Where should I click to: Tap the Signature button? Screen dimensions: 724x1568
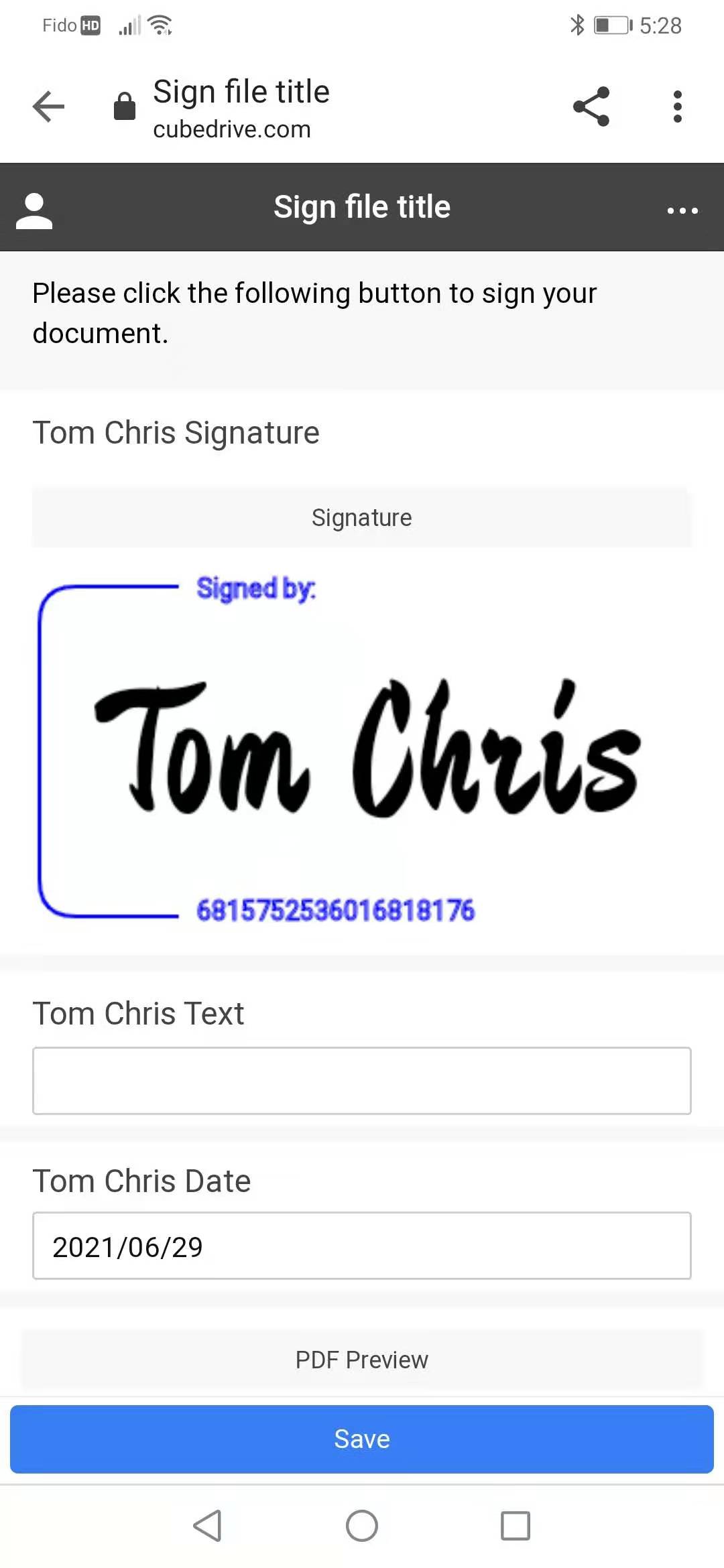pyautogui.click(x=362, y=517)
